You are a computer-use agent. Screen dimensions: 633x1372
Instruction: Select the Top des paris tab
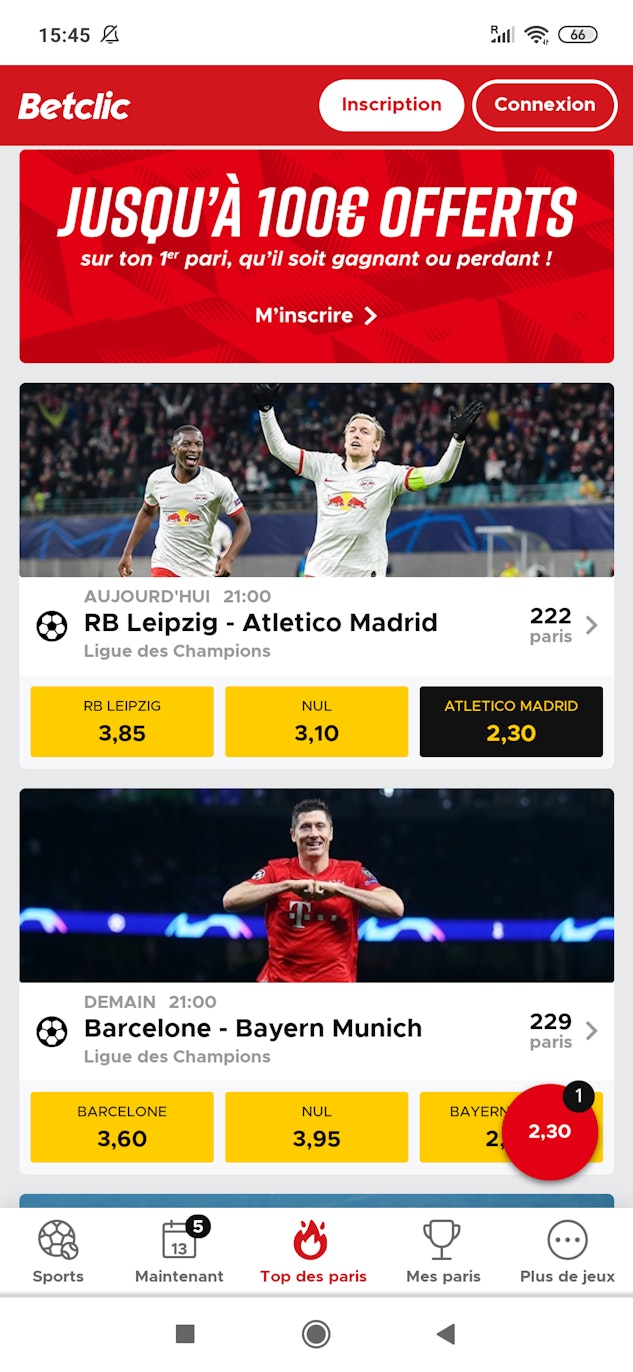[313, 1251]
